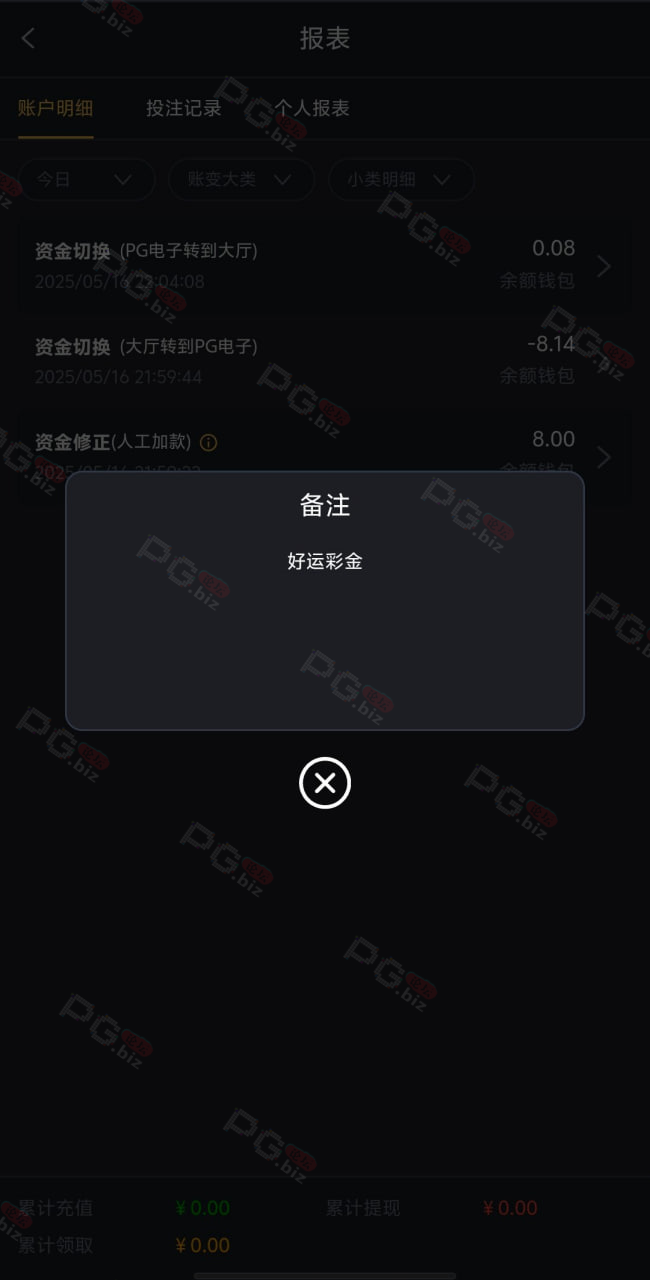
Task: Switch to the 投注记录 tab
Action: pyautogui.click(x=184, y=108)
